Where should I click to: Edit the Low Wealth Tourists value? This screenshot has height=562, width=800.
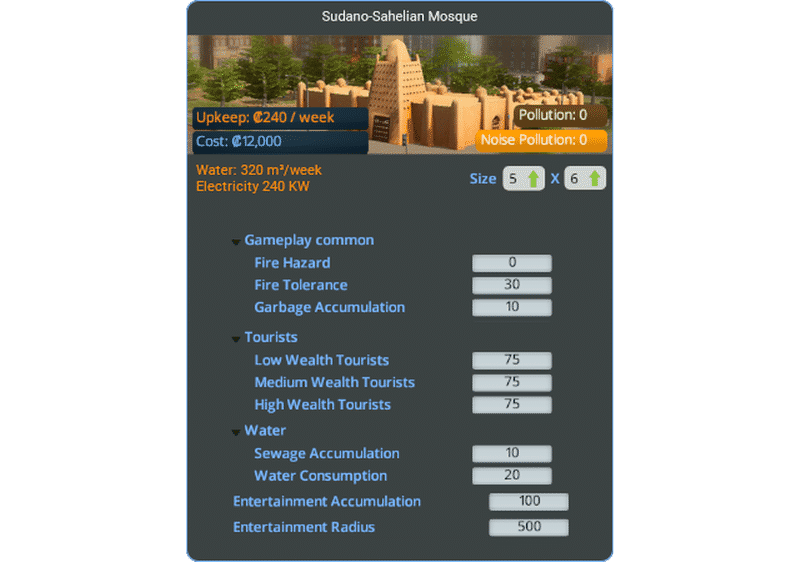coord(511,360)
